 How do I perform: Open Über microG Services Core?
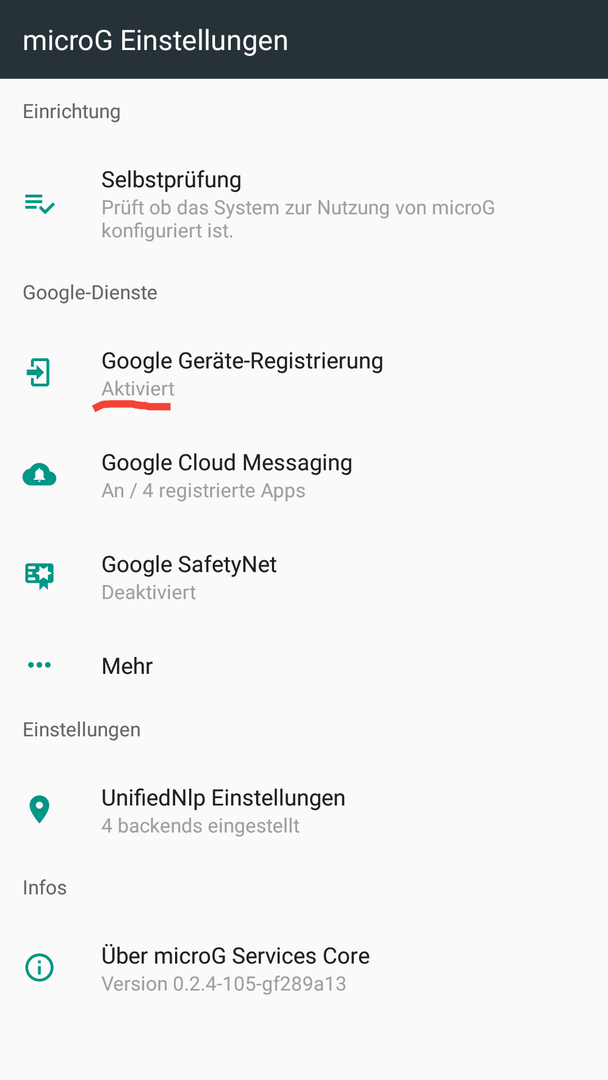304,969
